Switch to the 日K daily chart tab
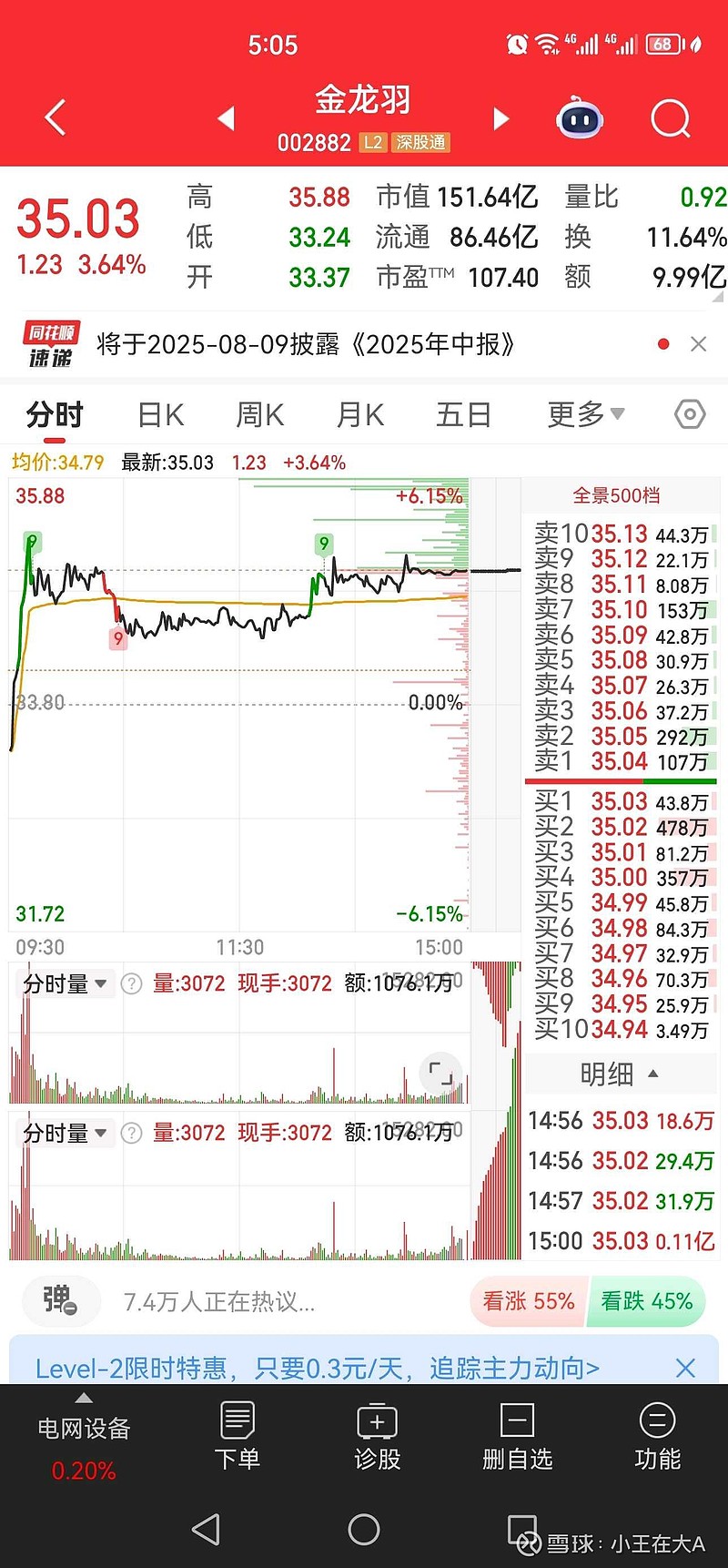Image resolution: width=728 pixels, height=1568 pixels. (159, 414)
